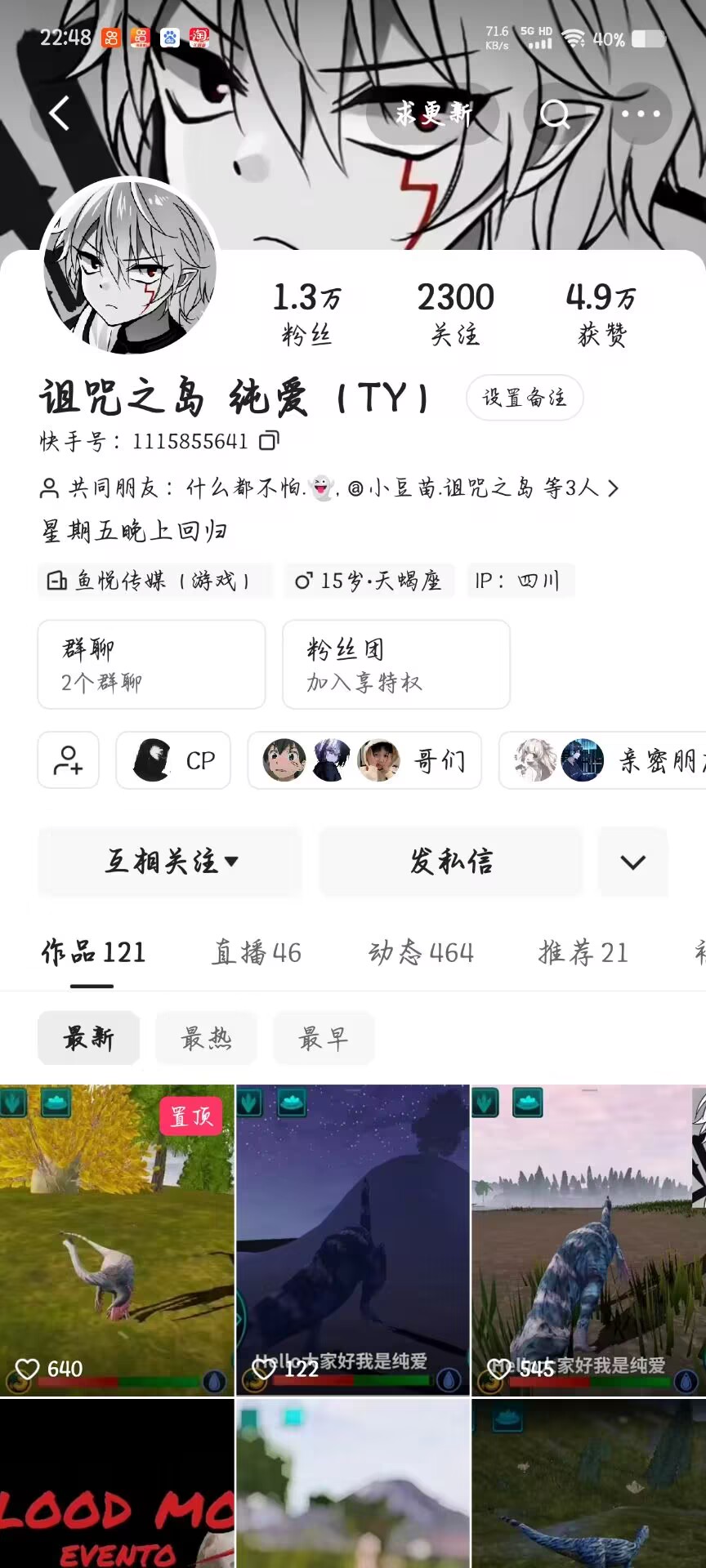The image size is (706, 1568).
Task: Select the 最热 sort chip
Action: coord(207,1038)
